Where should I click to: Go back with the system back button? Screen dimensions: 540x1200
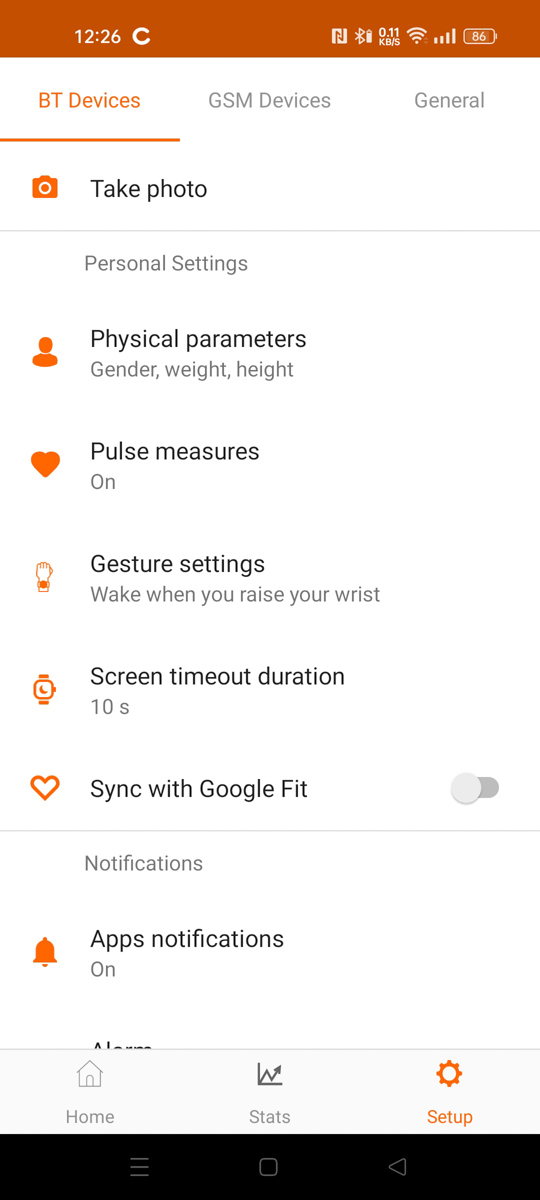point(397,1167)
